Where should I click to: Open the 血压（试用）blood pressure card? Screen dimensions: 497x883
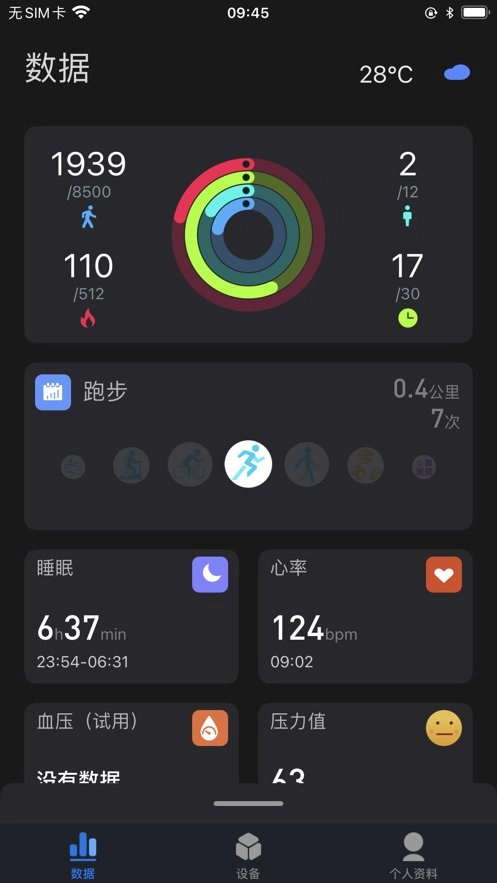(x=131, y=743)
